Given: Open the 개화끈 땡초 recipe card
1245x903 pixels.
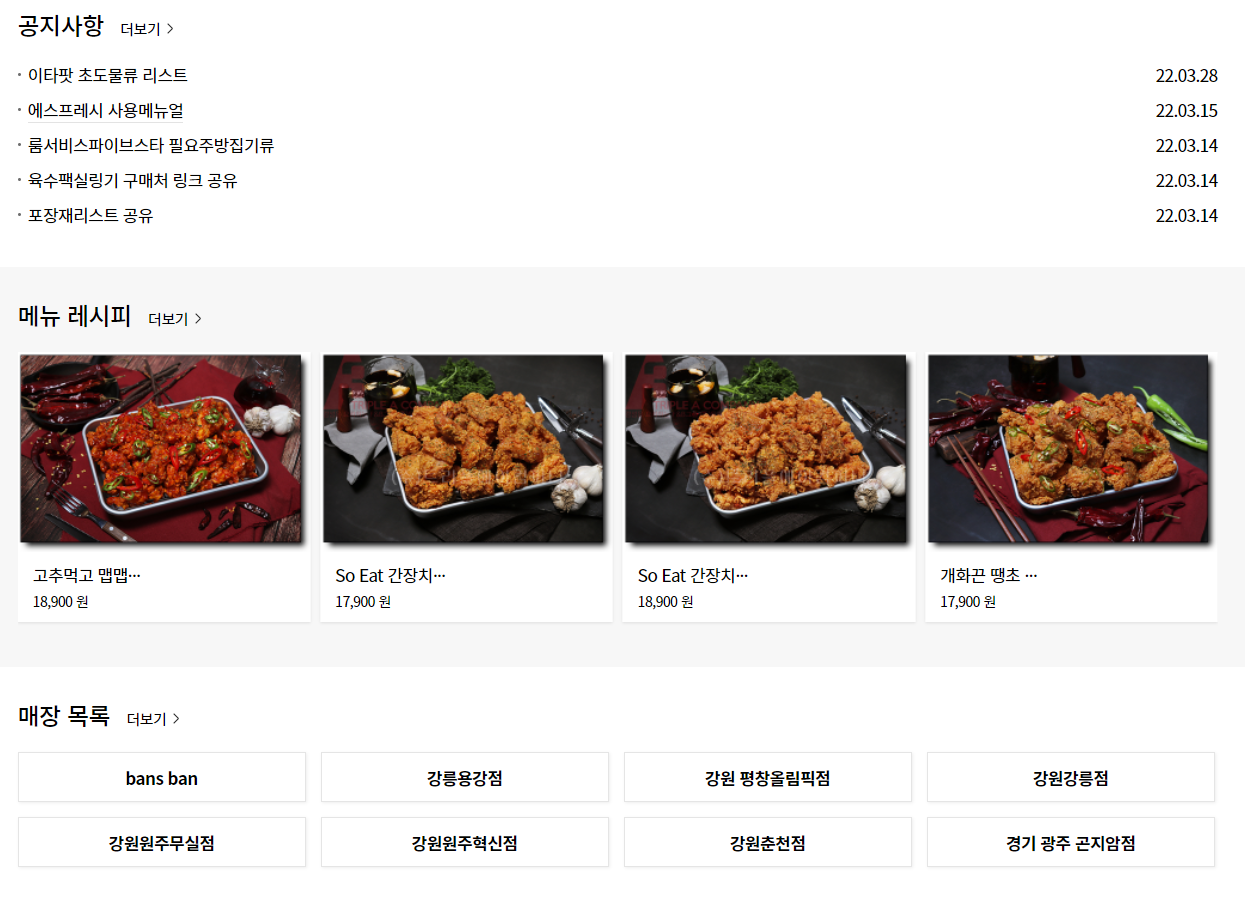Looking at the screenshot, I should pyautogui.click(x=1070, y=487).
